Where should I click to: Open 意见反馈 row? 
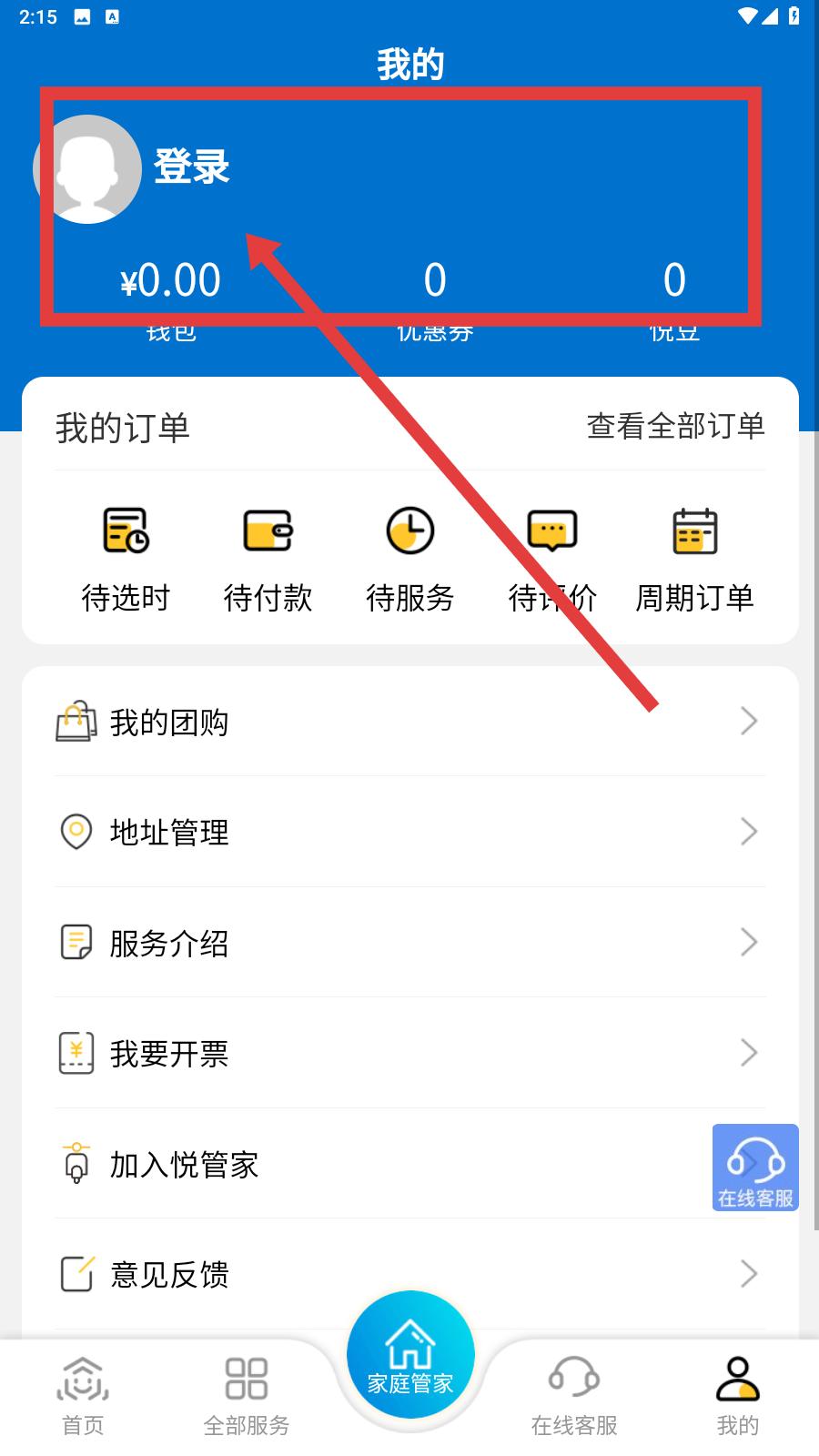[409, 1274]
